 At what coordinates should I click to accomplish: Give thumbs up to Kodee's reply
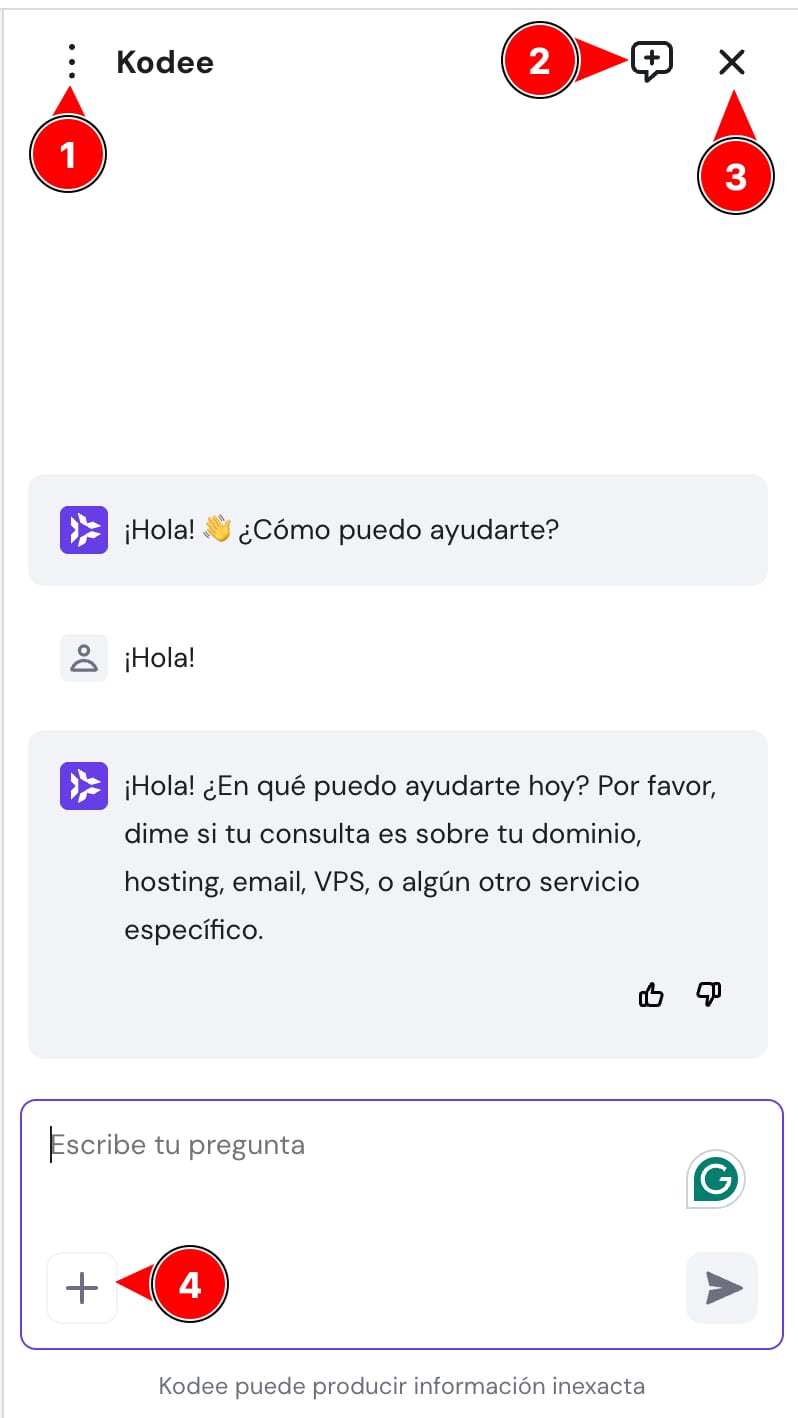(651, 995)
